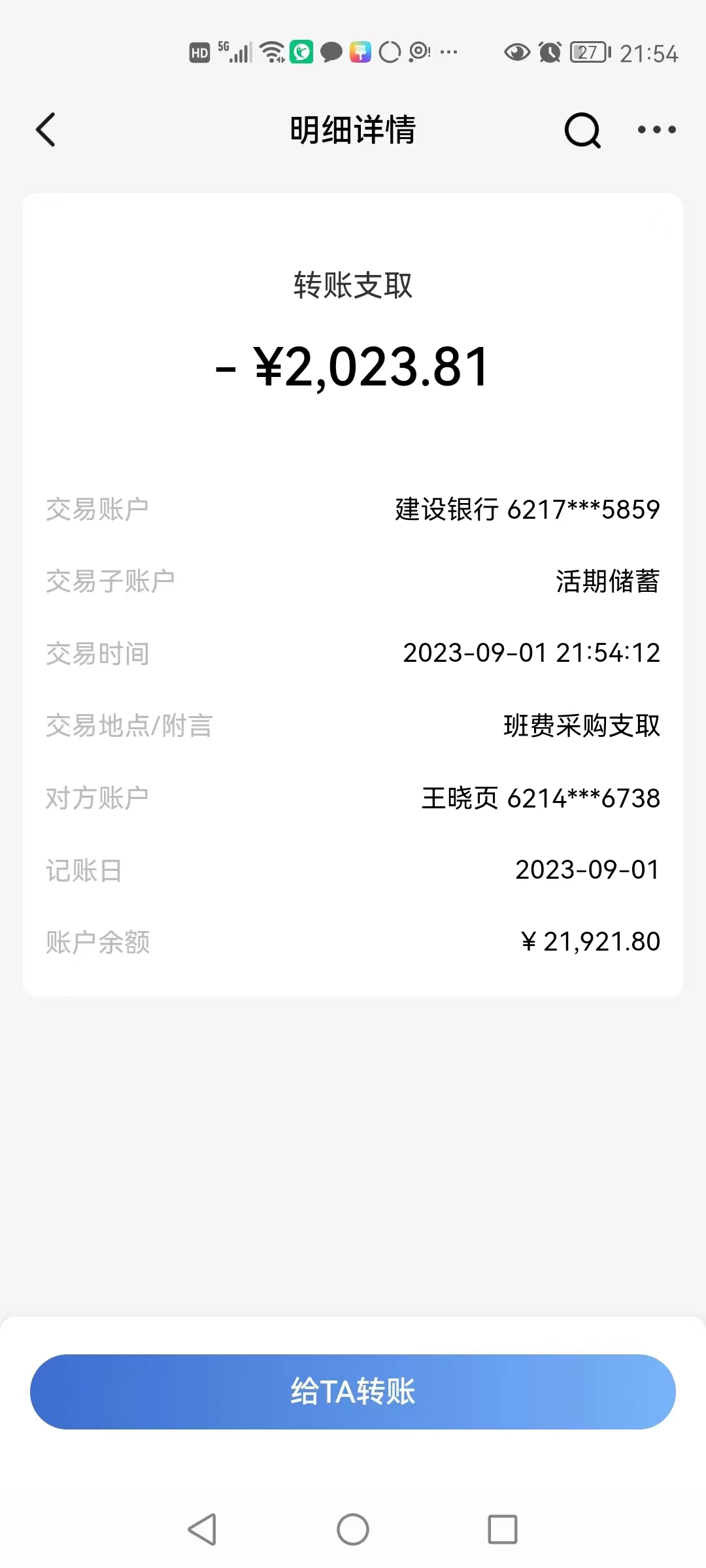Go back from the 明细详情 page
This screenshot has height=1568, width=706.
pyautogui.click(x=46, y=129)
